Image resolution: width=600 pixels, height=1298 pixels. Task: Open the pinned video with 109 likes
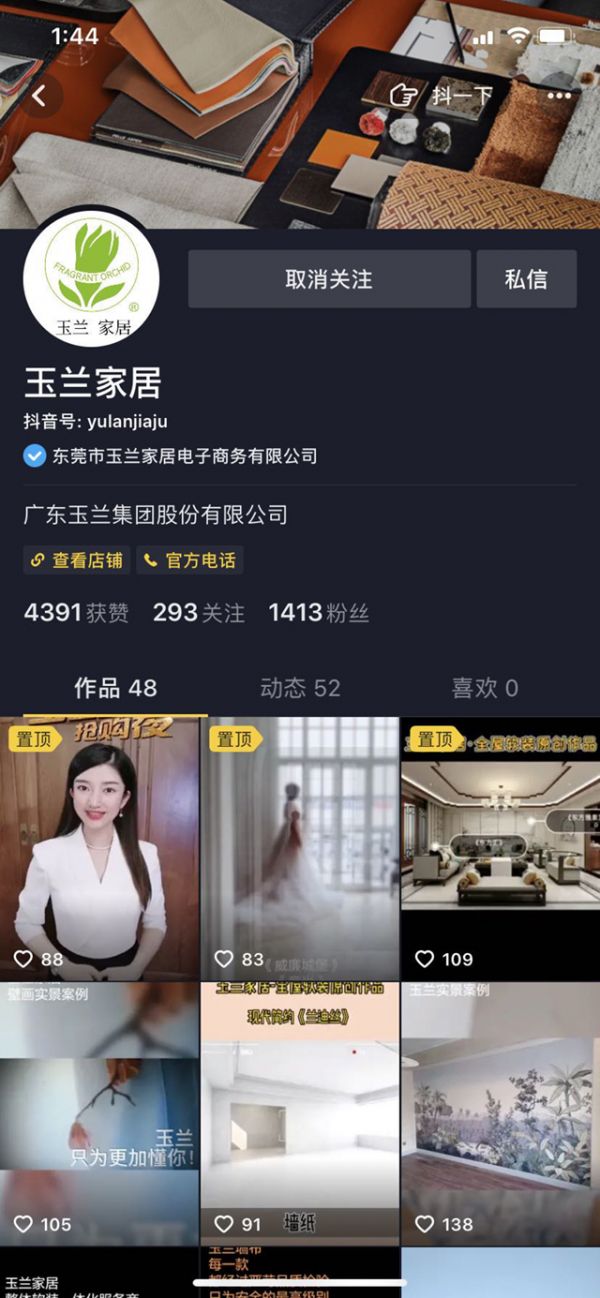point(500,848)
